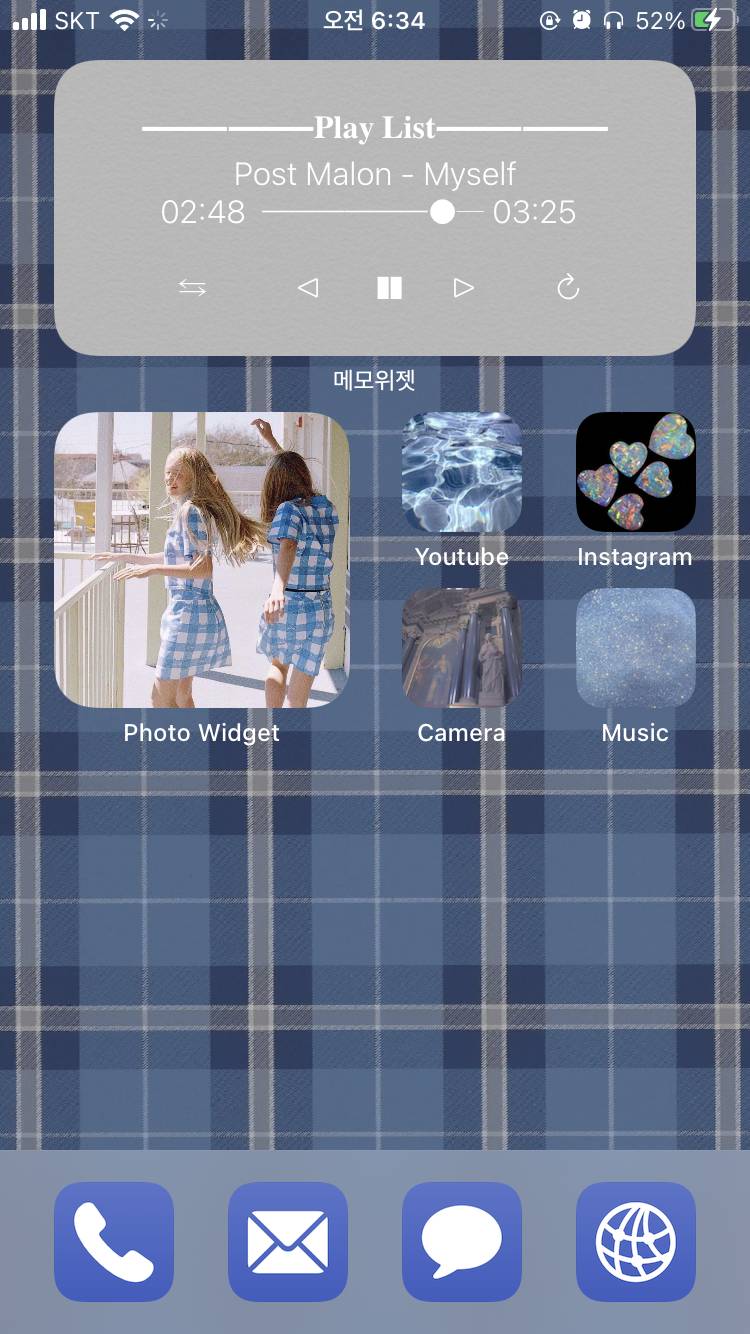Tap the Play List widget title
This screenshot has height=1334, width=750.
click(375, 128)
